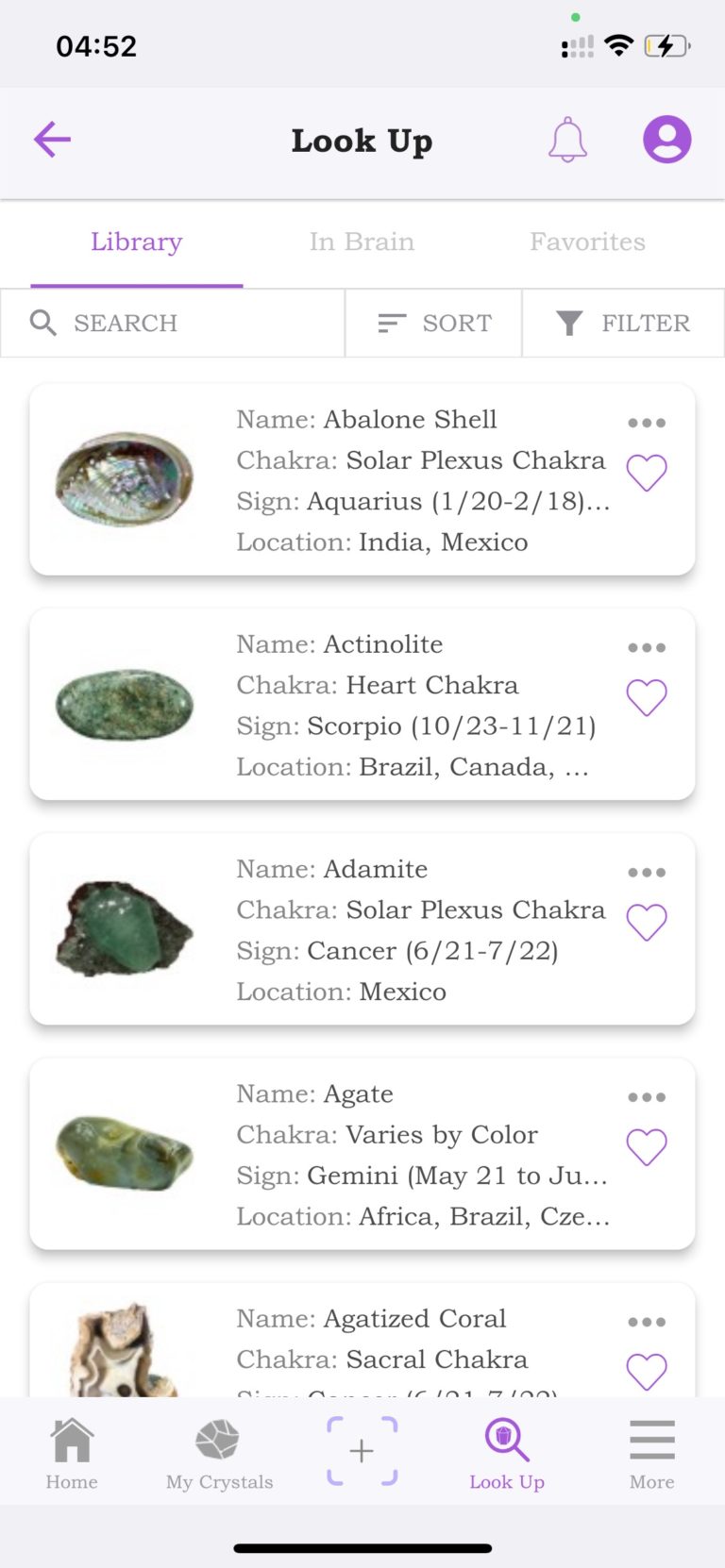Open options for Adamite entry
725x1568 pixels.
pos(646,872)
